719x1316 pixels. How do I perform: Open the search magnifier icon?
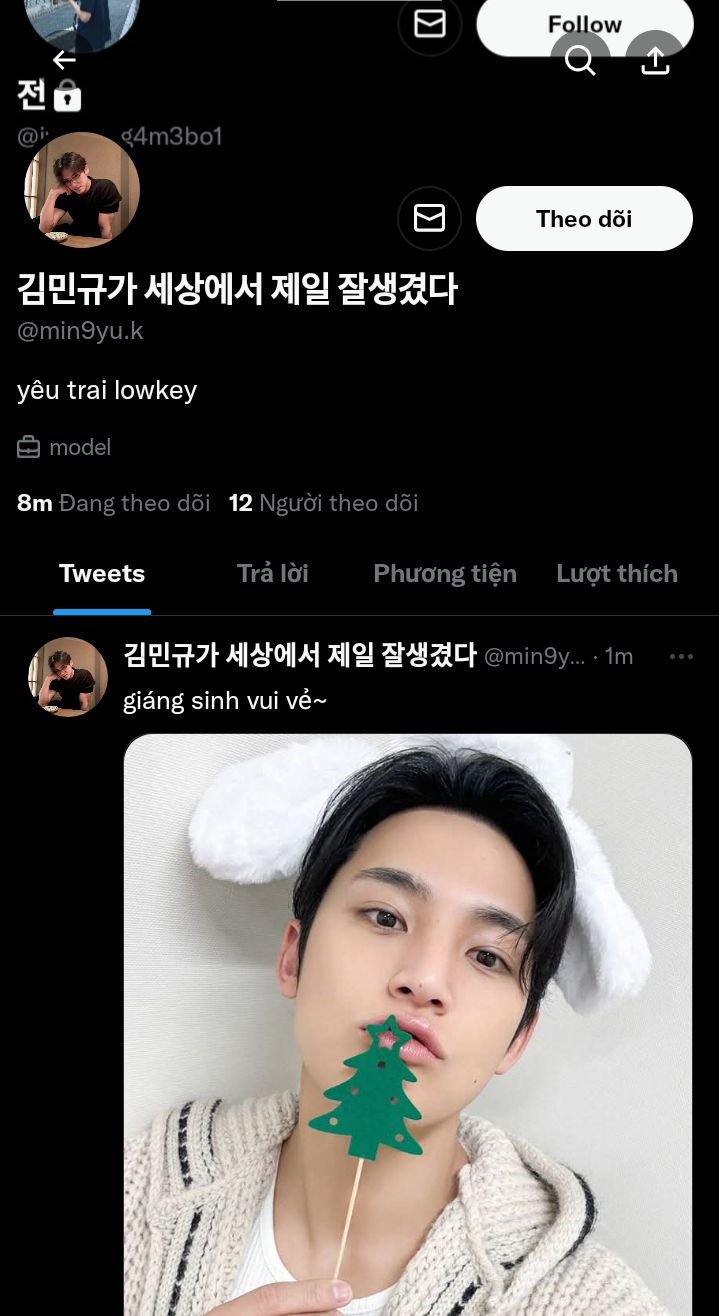point(580,61)
